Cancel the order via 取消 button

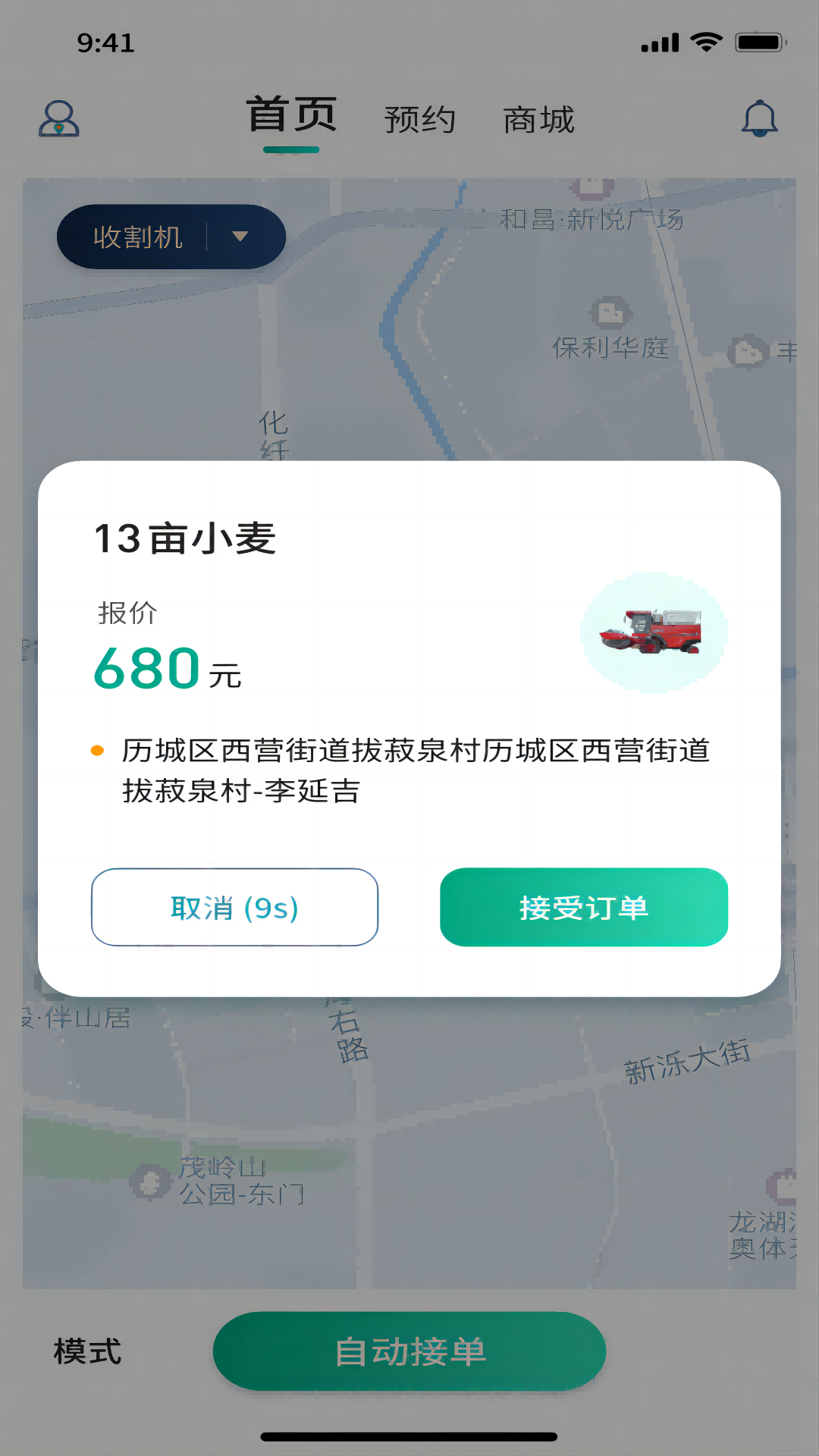point(234,907)
